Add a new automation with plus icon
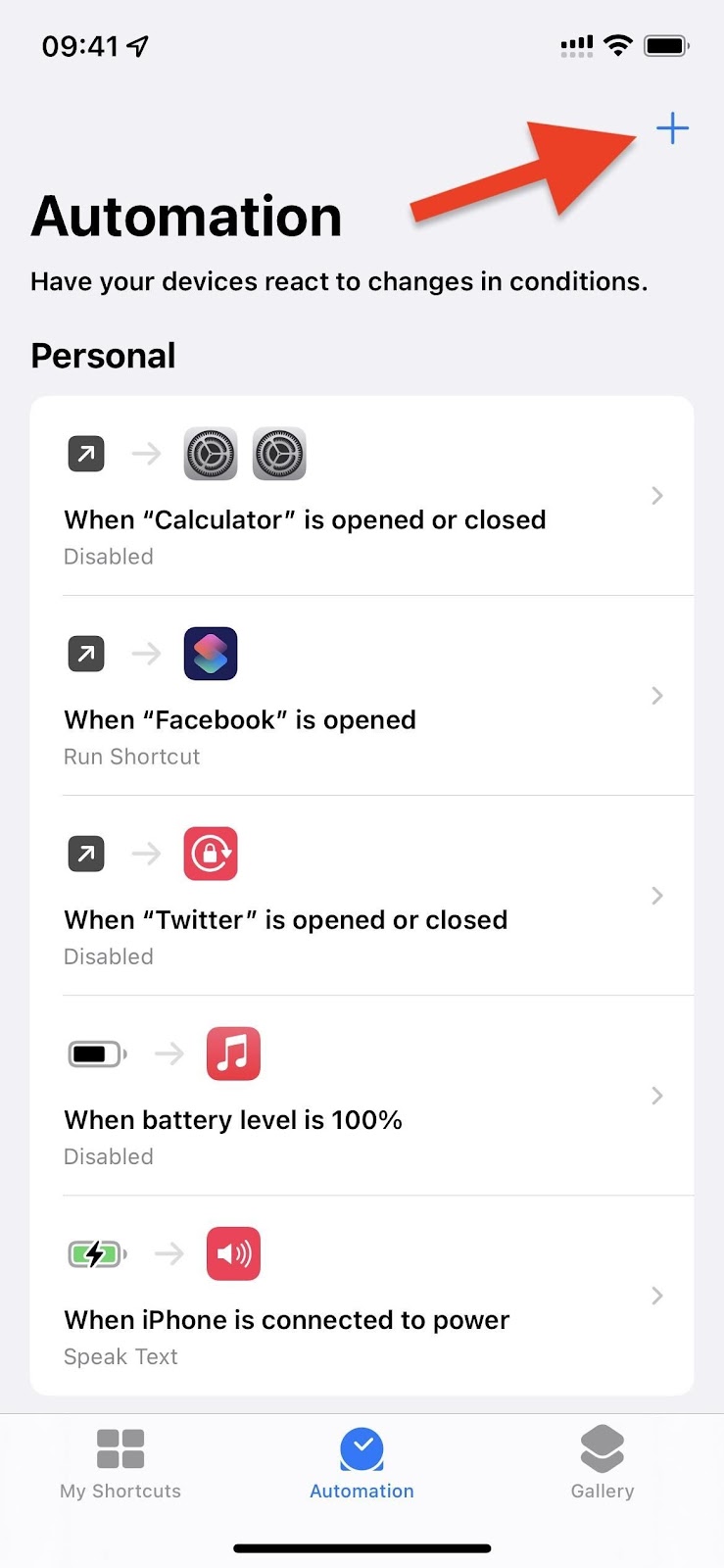Viewport: 724px width, 1568px height. pos(672,128)
